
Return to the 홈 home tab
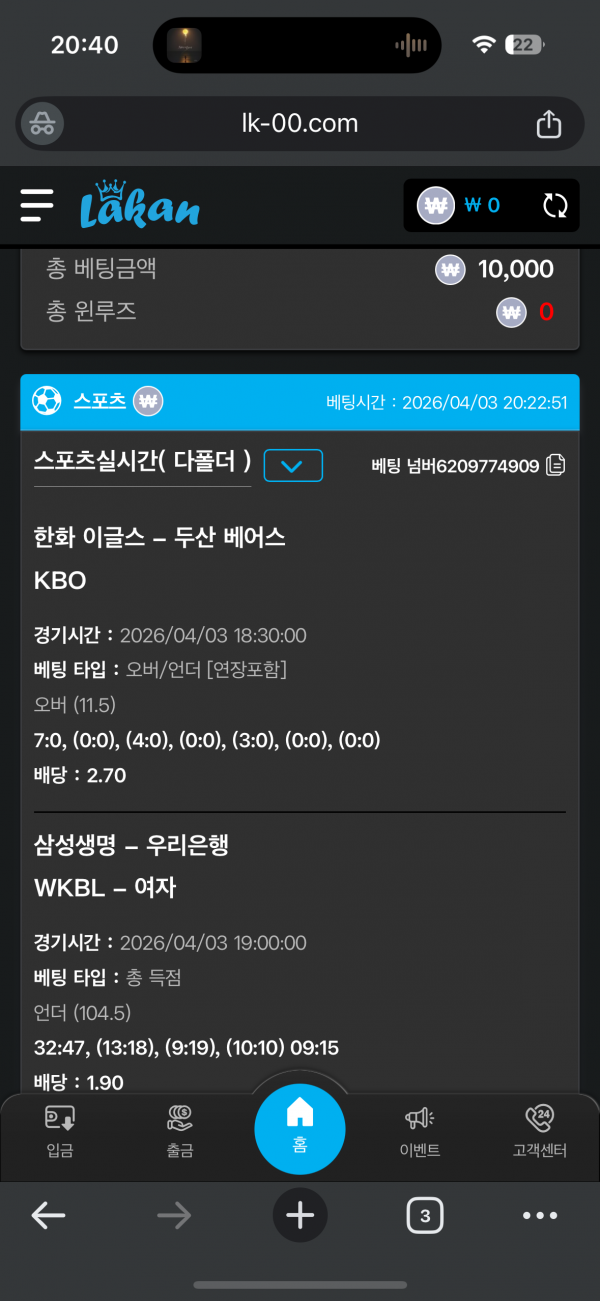(300, 1128)
